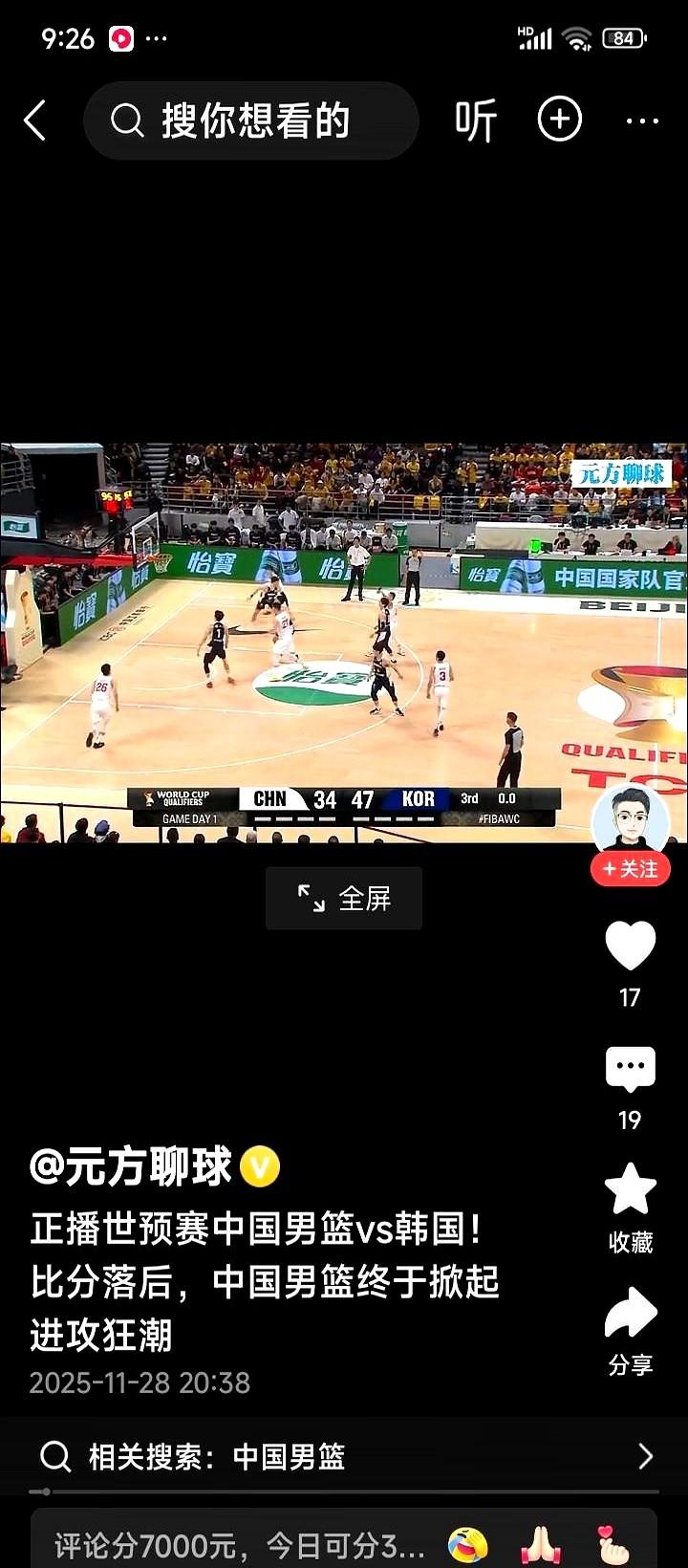Toggle follow via the +关注 button

pyautogui.click(x=629, y=869)
